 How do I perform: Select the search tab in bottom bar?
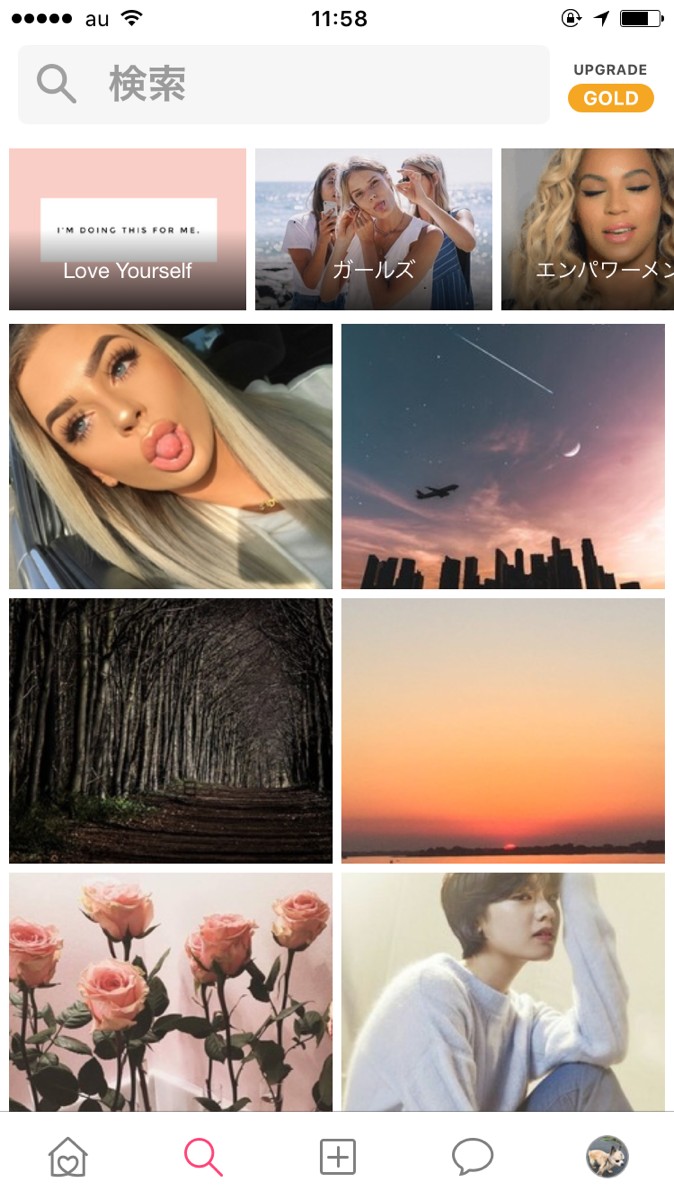click(203, 1157)
